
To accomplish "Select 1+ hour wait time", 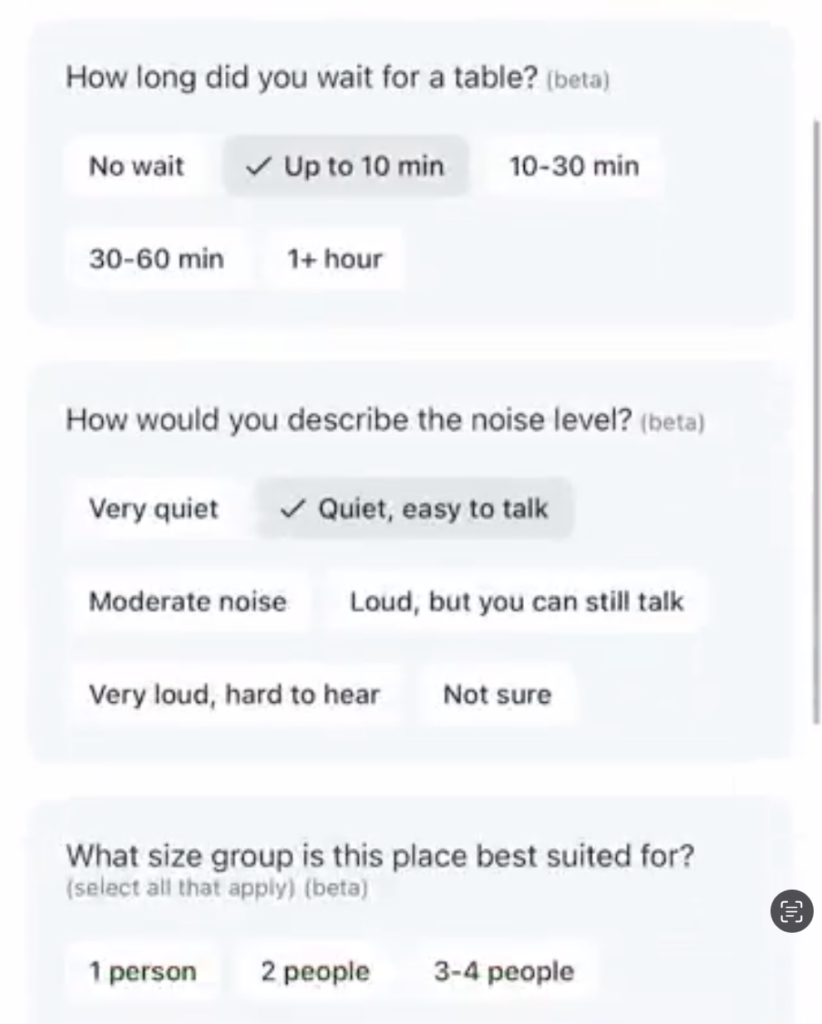I will (334, 259).
